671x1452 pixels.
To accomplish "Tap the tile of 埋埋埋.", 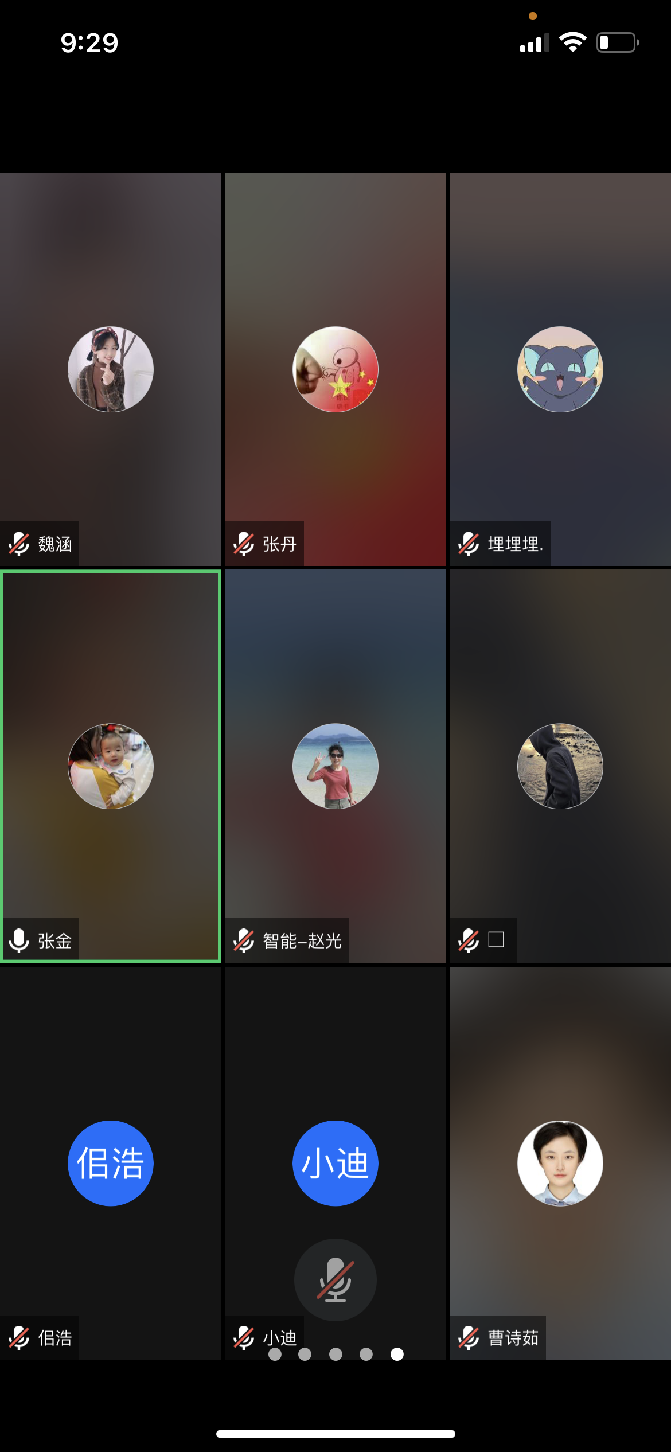I will [560, 369].
